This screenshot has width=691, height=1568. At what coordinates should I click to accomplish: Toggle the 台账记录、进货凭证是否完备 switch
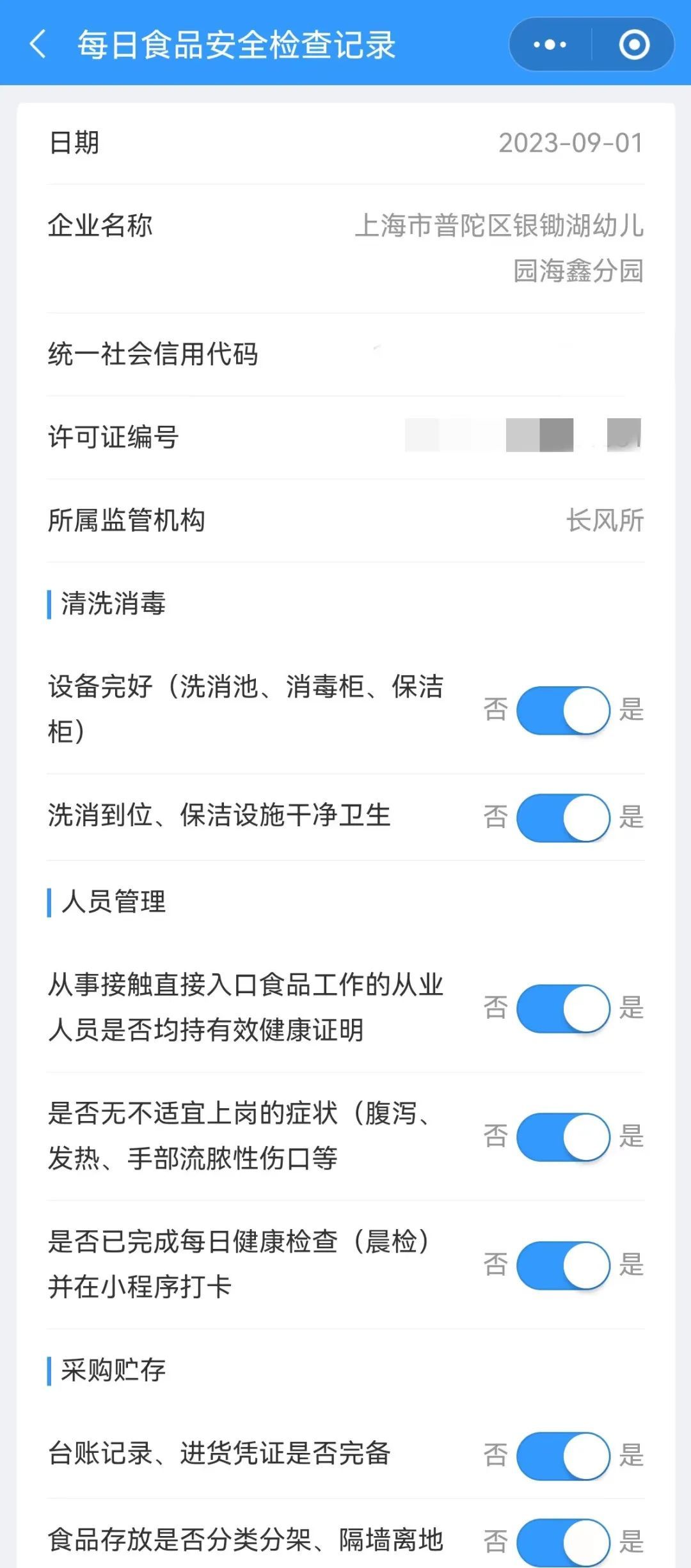(x=563, y=1455)
